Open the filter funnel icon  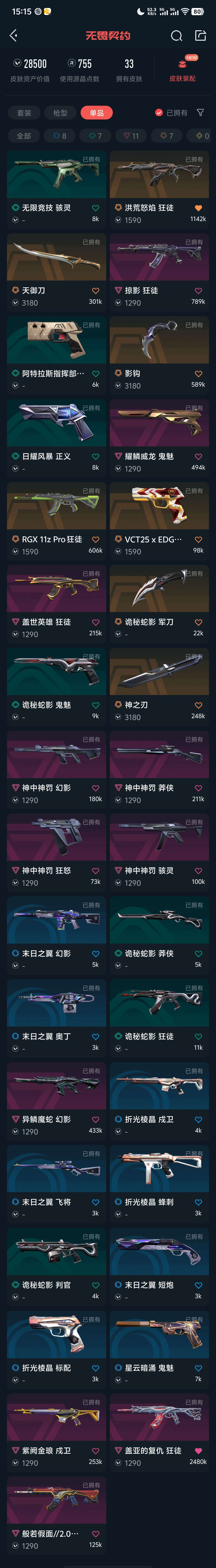(200, 113)
